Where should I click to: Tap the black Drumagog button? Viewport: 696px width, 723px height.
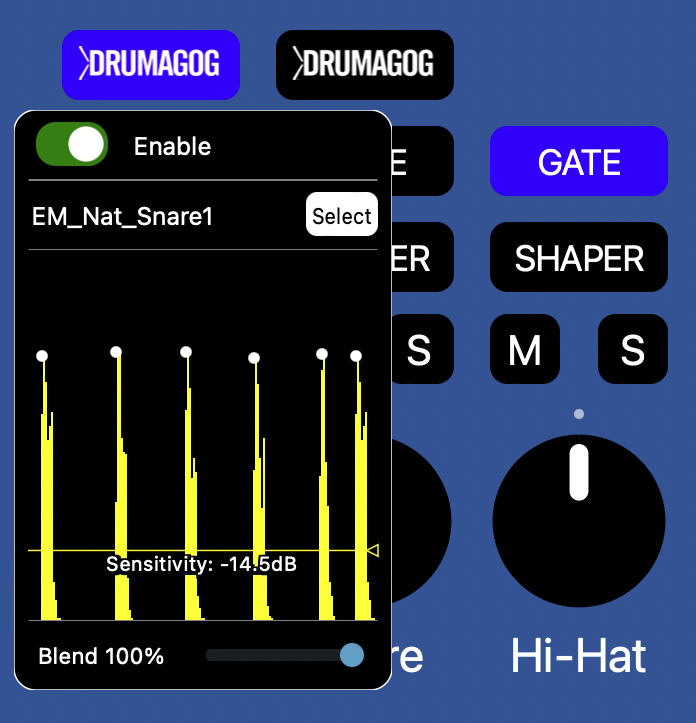pyautogui.click(x=365, y=65)
